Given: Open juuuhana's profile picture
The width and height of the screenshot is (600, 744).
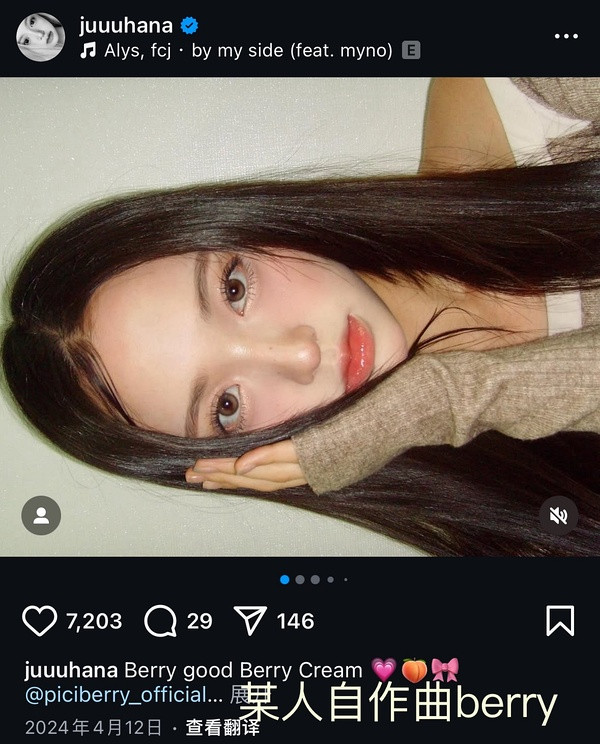Looking at the screenshot, I should click(x=40, y=37).
